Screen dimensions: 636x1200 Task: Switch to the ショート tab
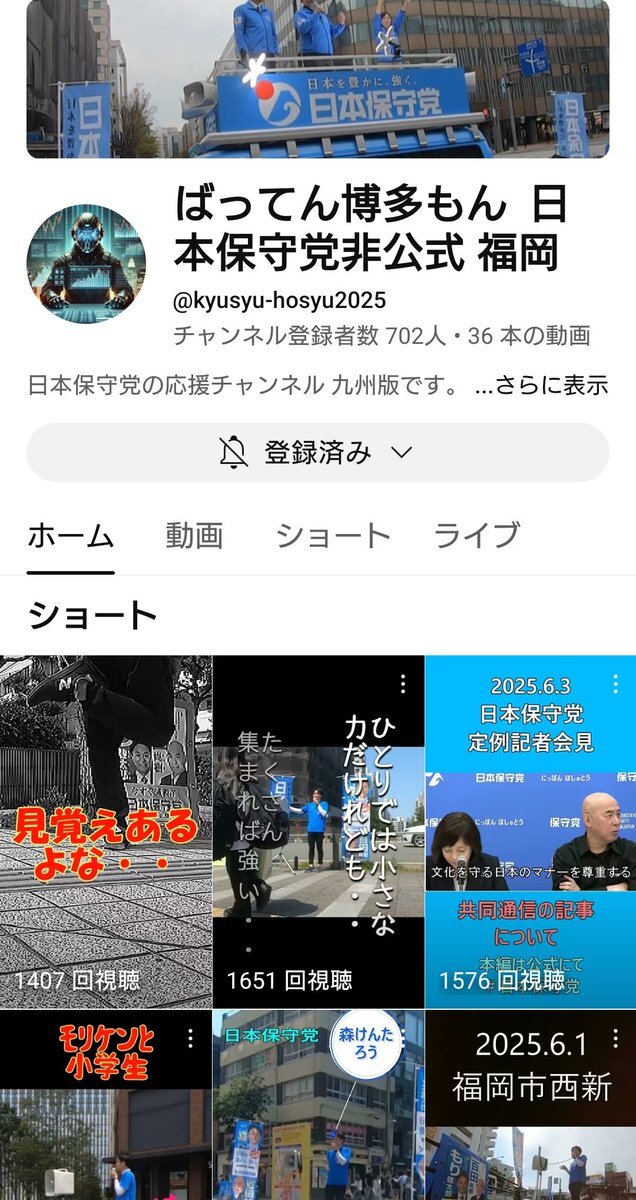pyautogui.click(x=332, y=536)
